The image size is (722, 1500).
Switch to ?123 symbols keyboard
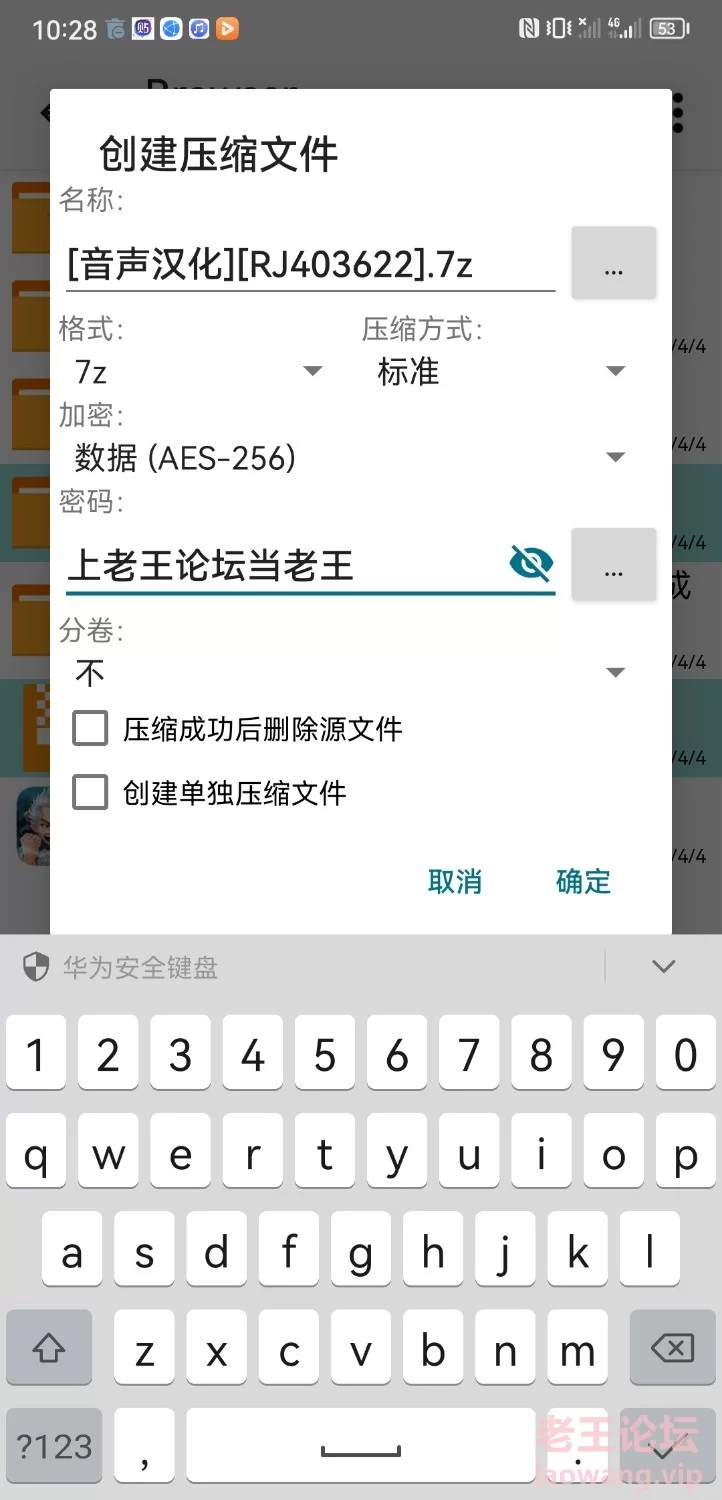click(x=54, y=1445)
